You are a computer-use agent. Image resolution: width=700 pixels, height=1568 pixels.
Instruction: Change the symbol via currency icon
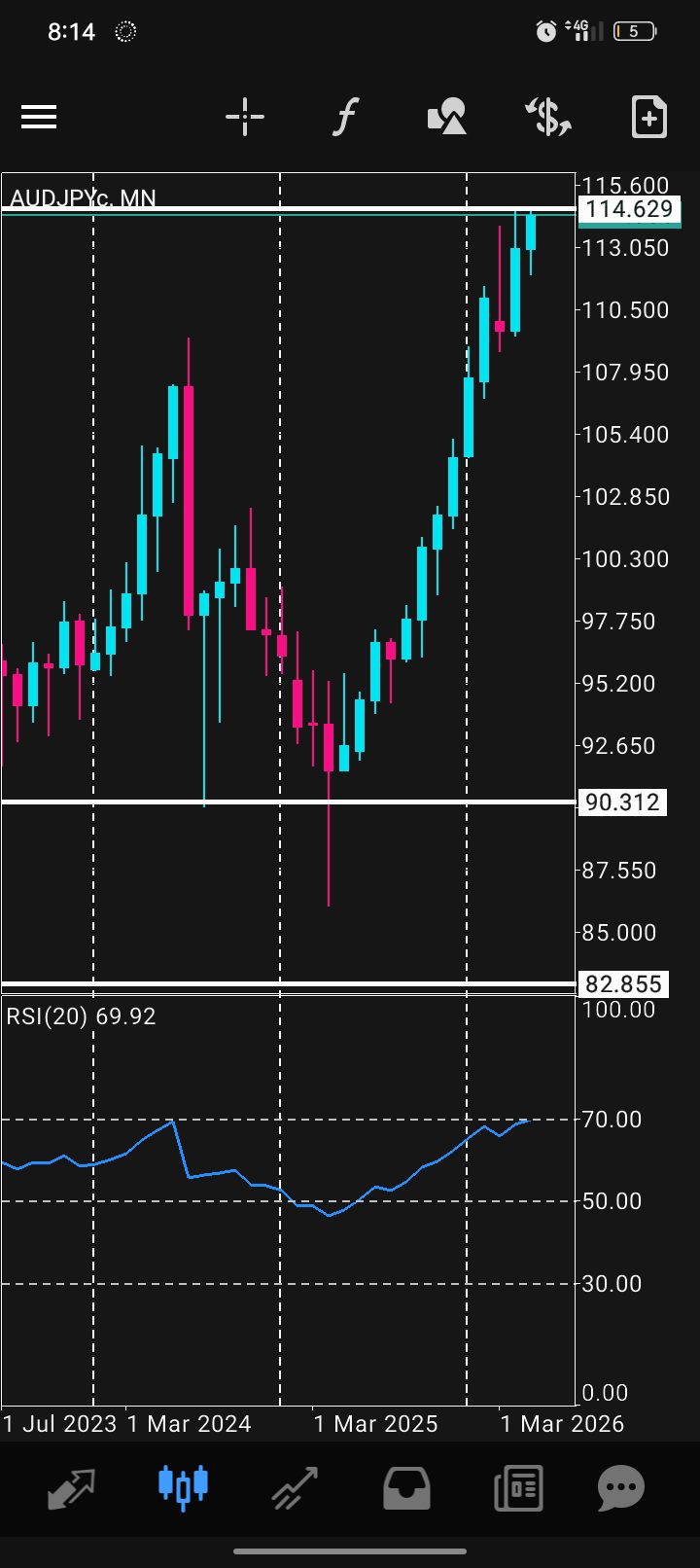[x=548, y=118]
